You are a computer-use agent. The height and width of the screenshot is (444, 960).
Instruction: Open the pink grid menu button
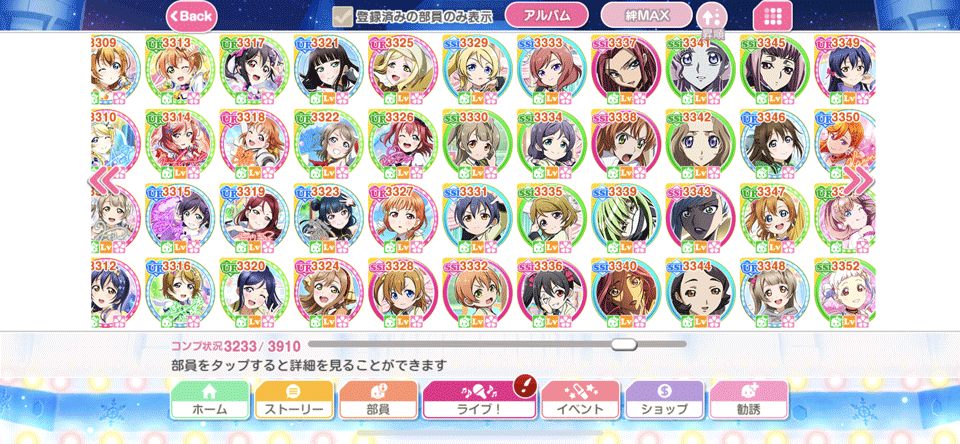(772, 16)
